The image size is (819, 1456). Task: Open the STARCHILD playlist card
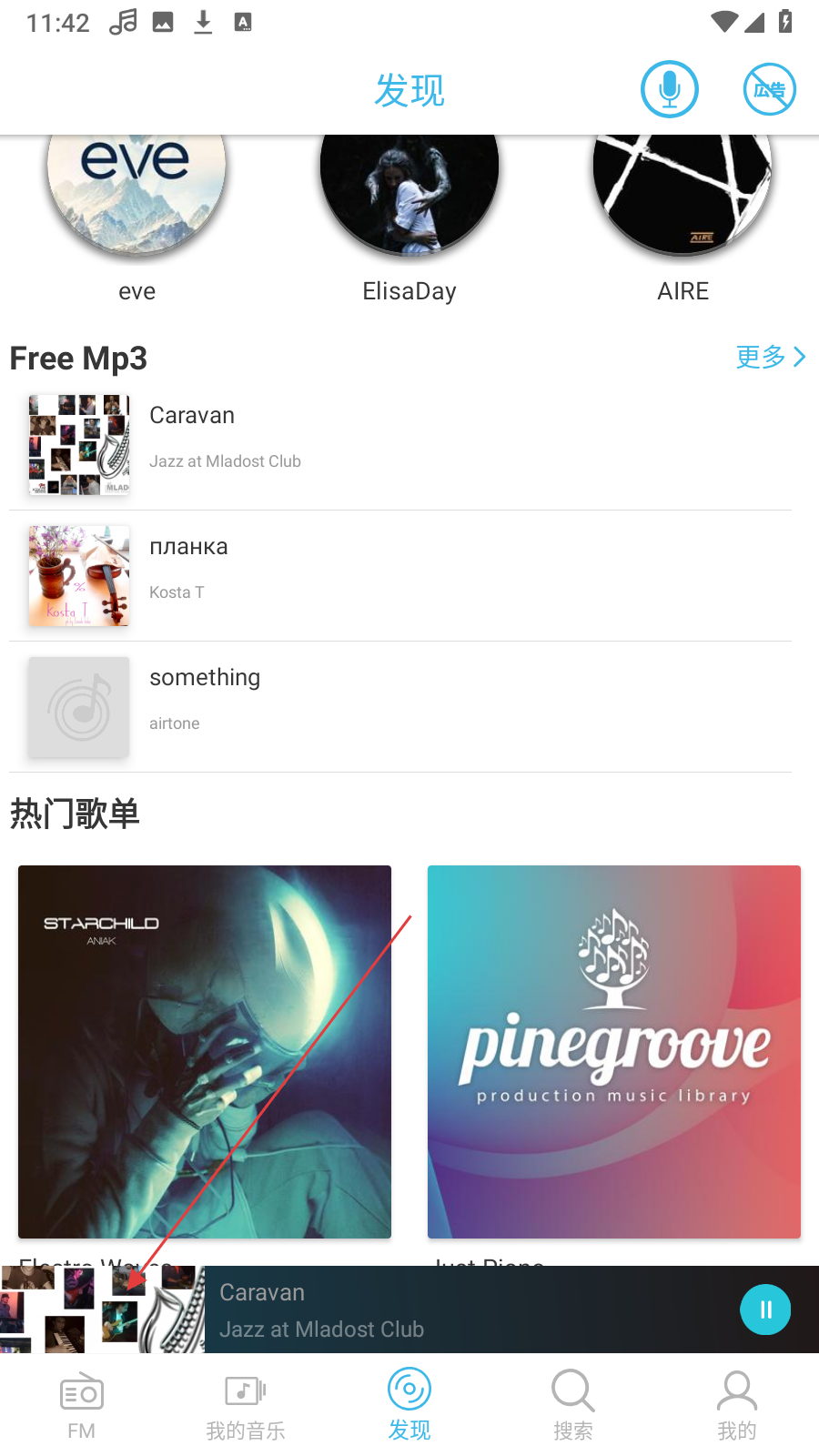click(x=205, y=1051)
